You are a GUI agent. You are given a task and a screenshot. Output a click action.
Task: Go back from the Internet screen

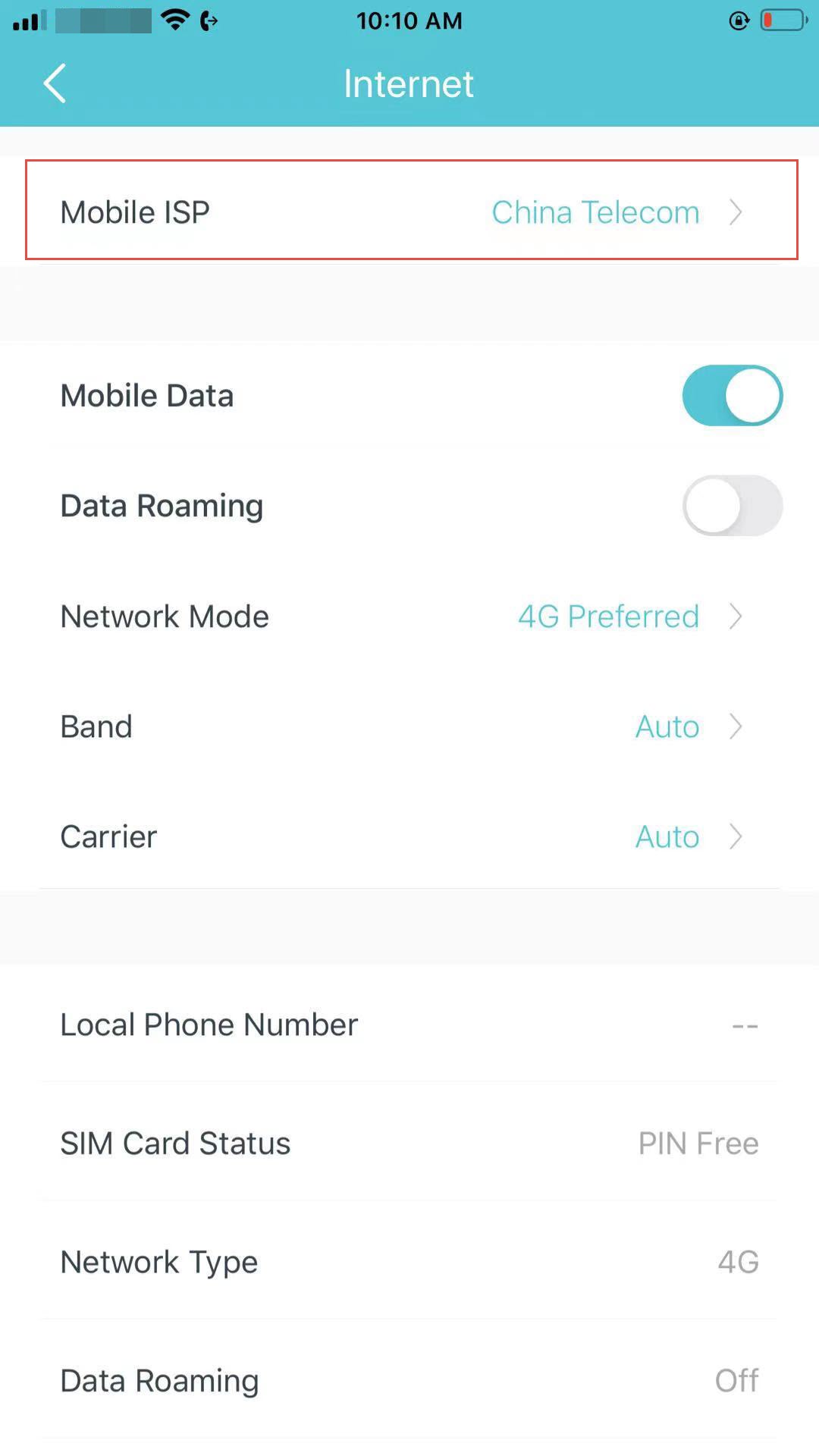[55, 83]
